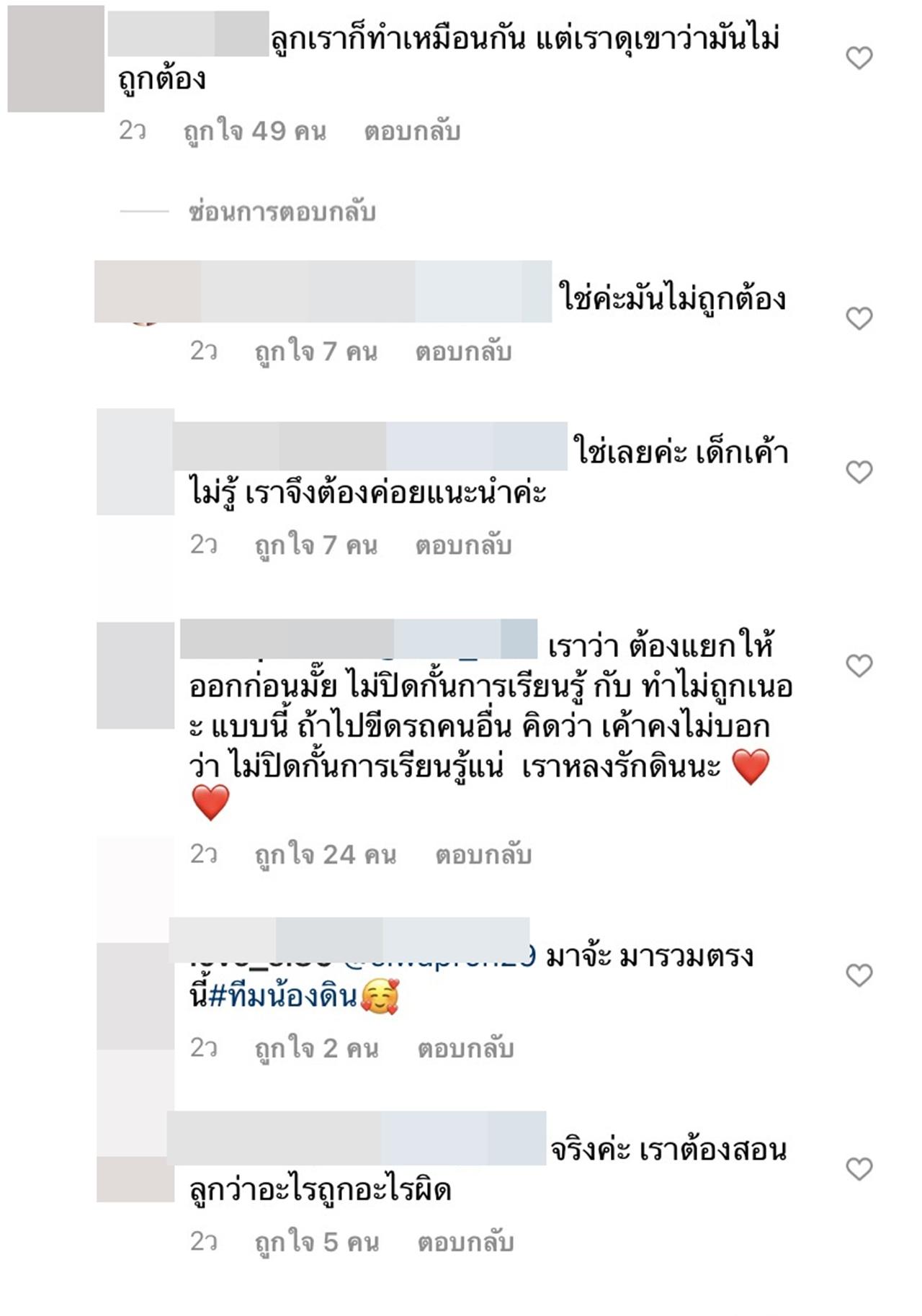Like the comment 'ลูกเราก็ทำเหมือนกัน'
The width and height of the screenshot is (922, 1316).
[859, 58]
